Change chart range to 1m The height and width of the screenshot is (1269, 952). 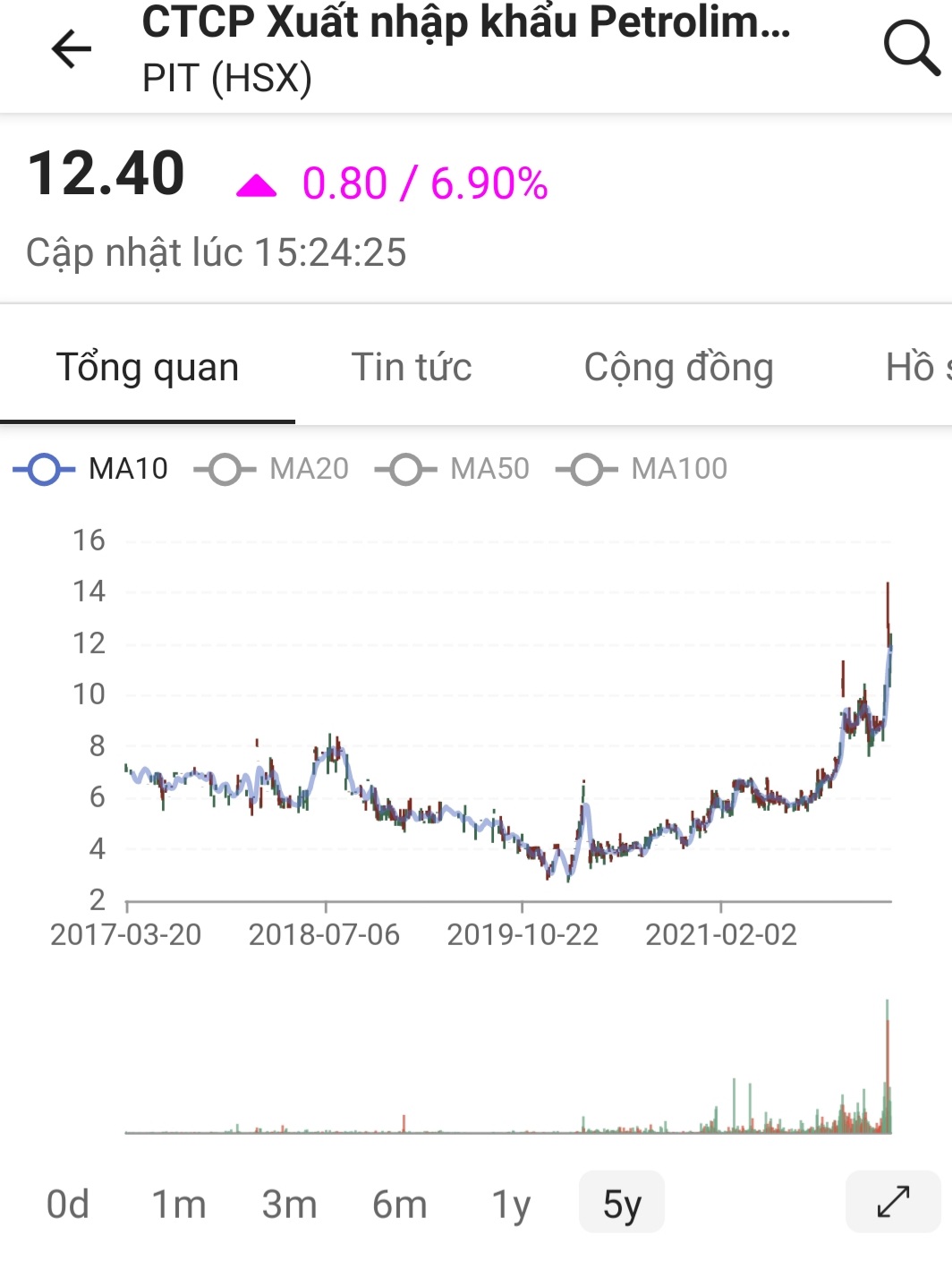pyautogui.click(x=178, y=1204)
